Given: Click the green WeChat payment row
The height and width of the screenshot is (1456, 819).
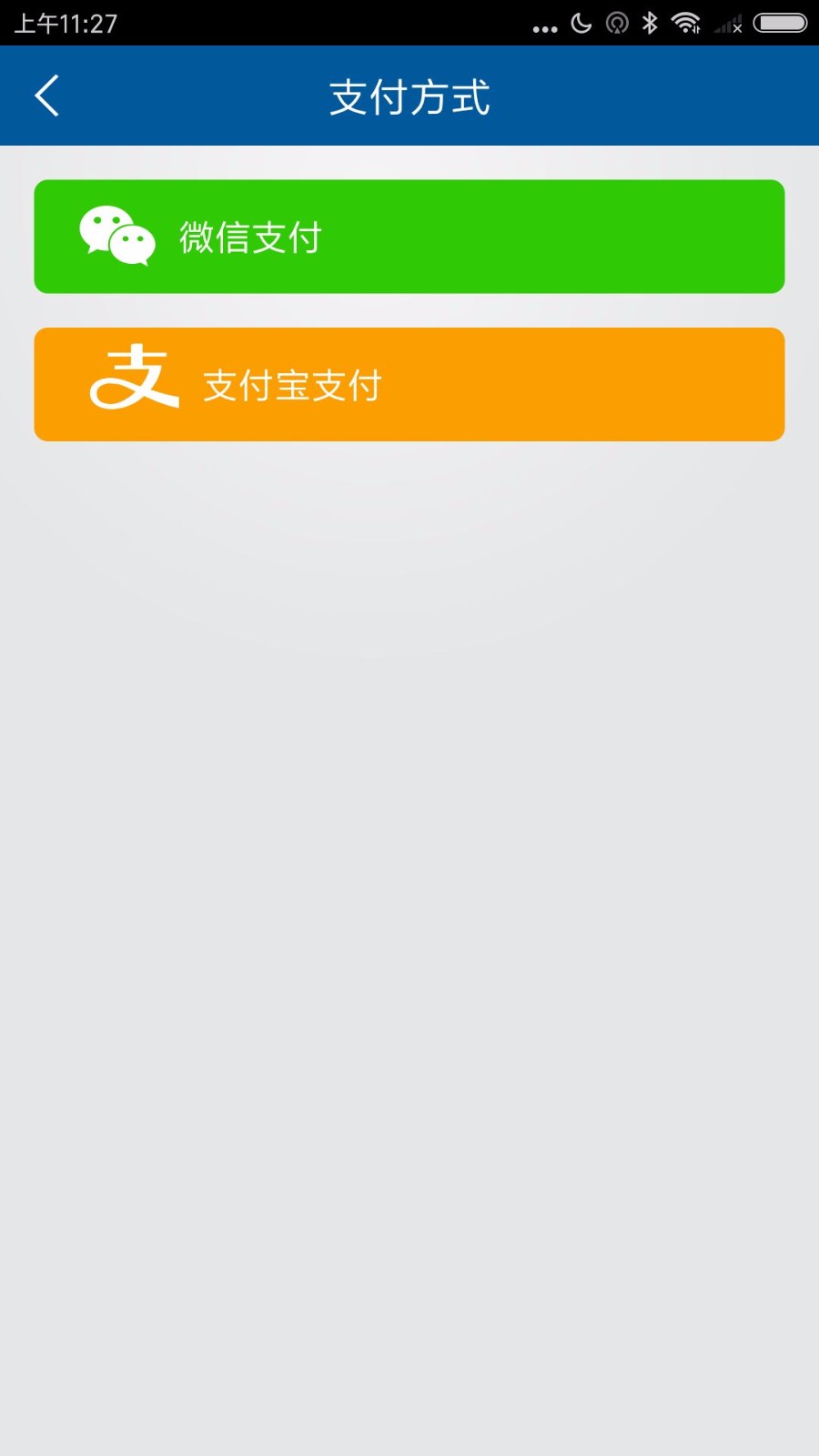Looking at the screenshot, I should coord(409,237).
